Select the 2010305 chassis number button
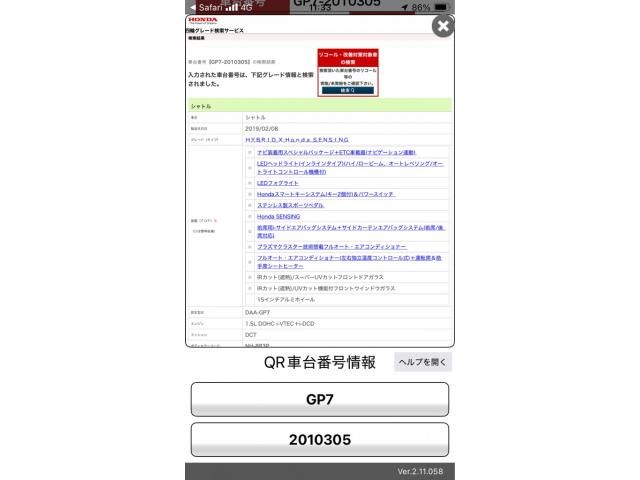This screenshot has width=640, height=480. [319, 439]
